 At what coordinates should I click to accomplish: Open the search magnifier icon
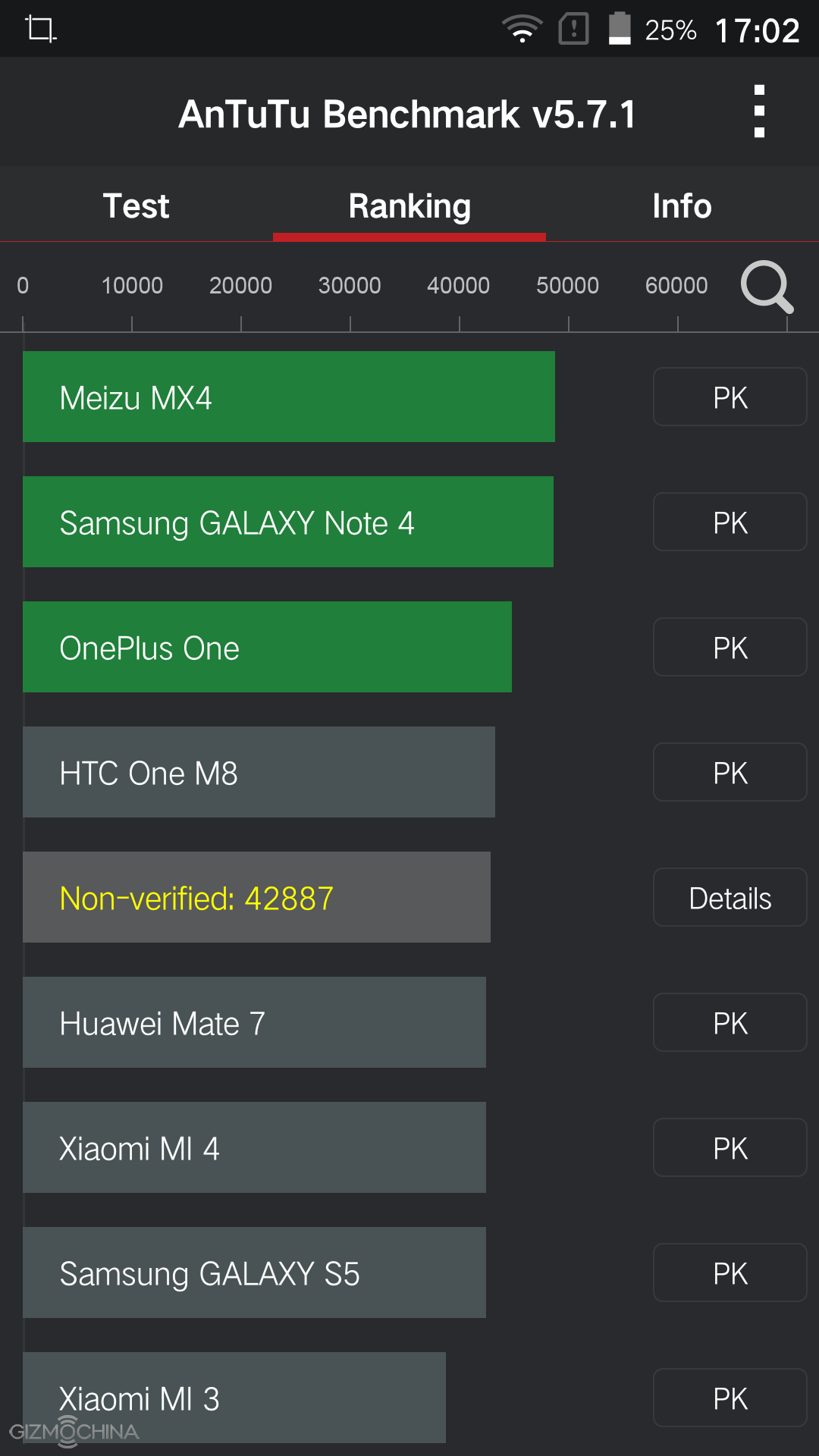(767, 287)
